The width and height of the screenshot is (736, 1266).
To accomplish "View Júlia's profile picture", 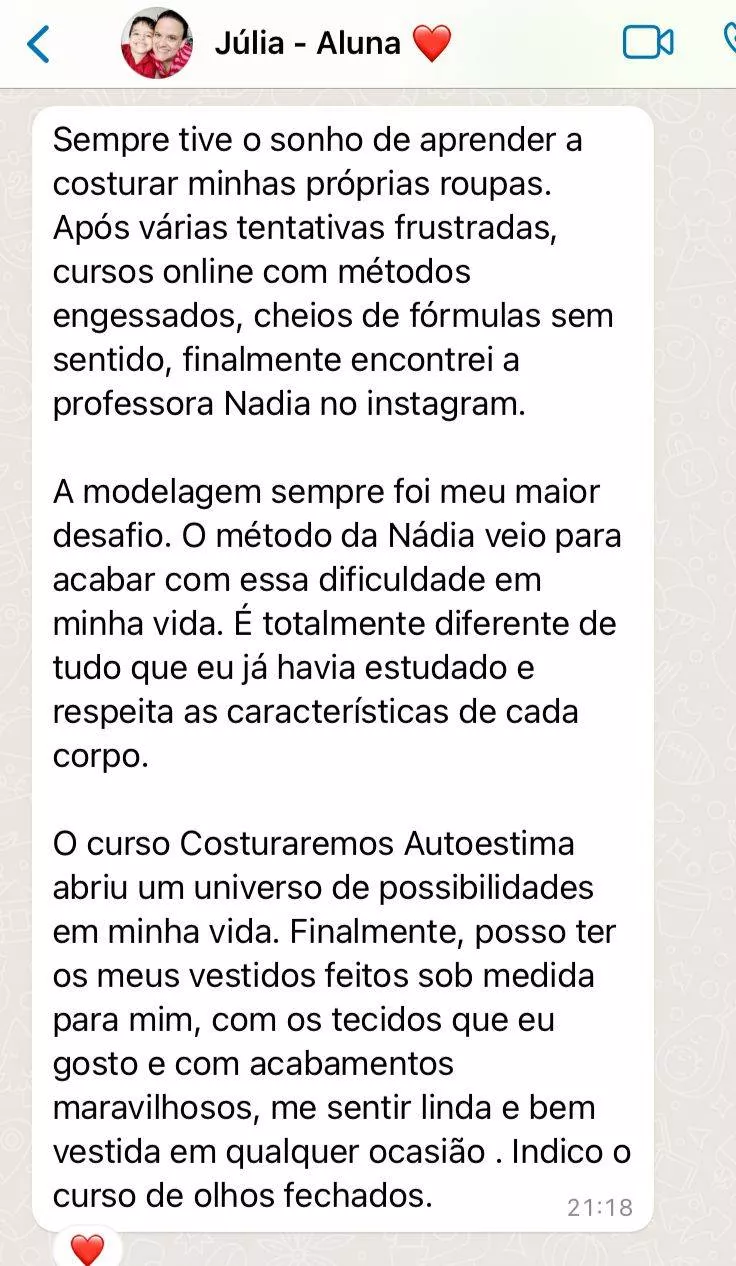I will click(x=157, y=43).
